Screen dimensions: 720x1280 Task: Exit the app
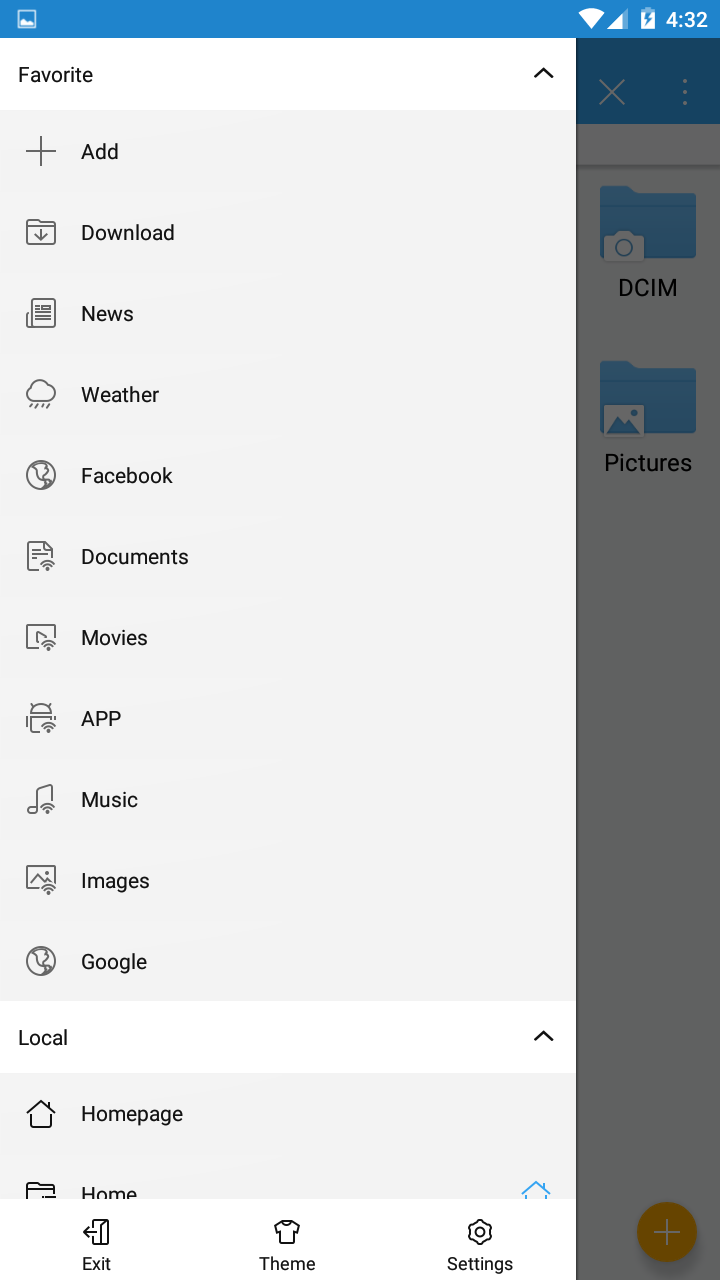click(96, 1244)
